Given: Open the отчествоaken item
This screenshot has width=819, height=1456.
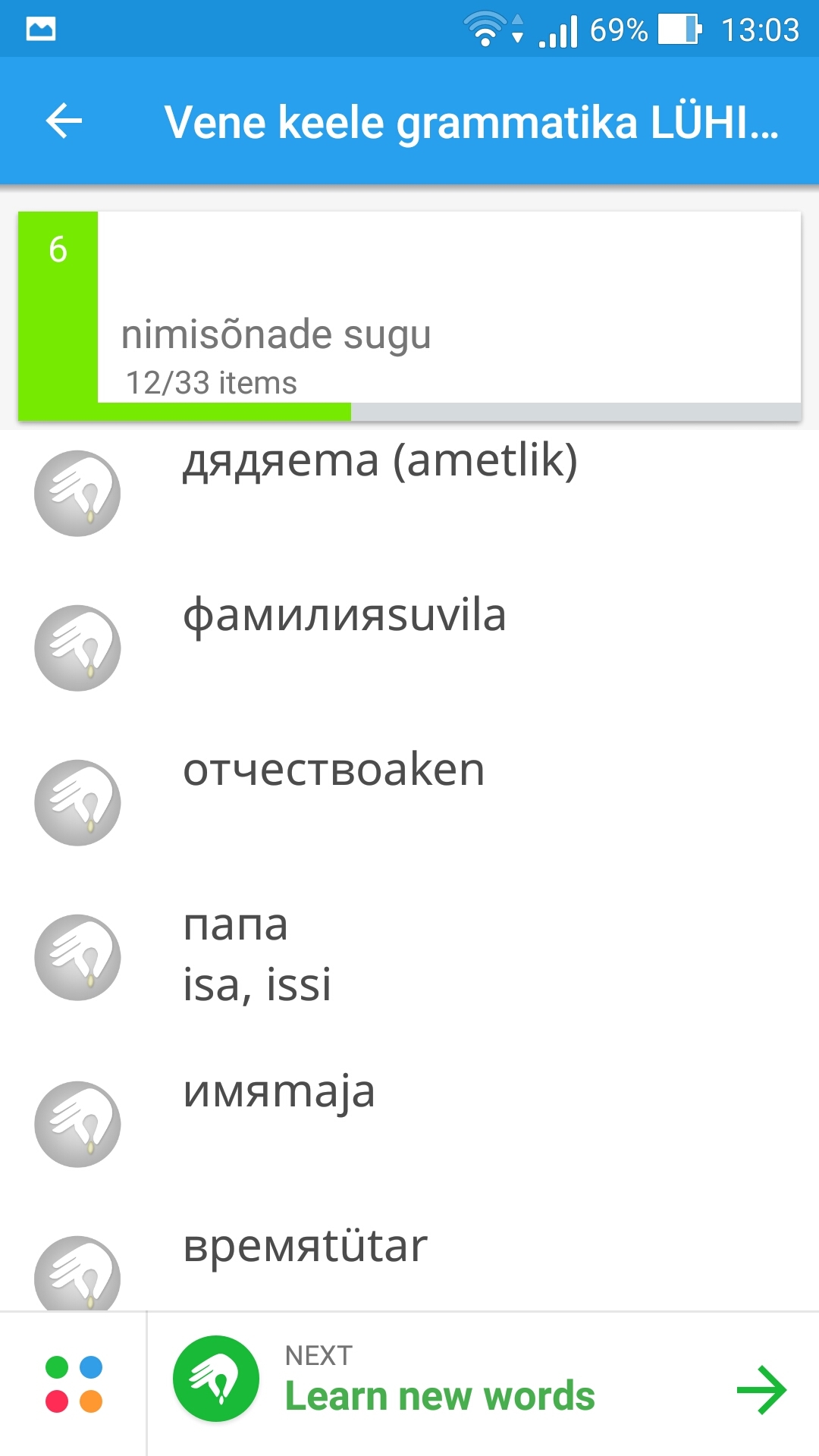Looking at the screenshot, I should tap(409, 802).
